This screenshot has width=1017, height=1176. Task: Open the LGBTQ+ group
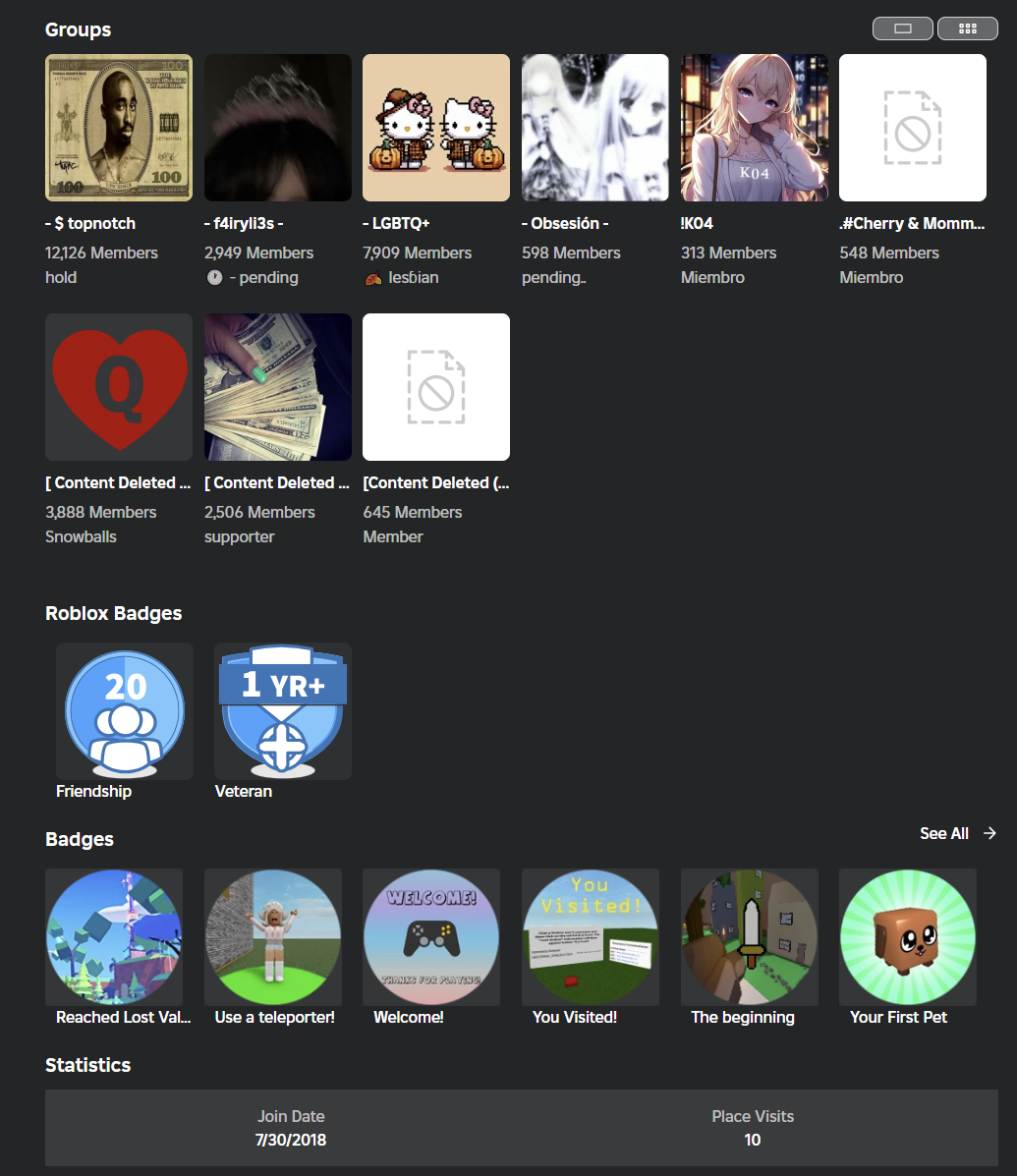click(x=436, y=128)
